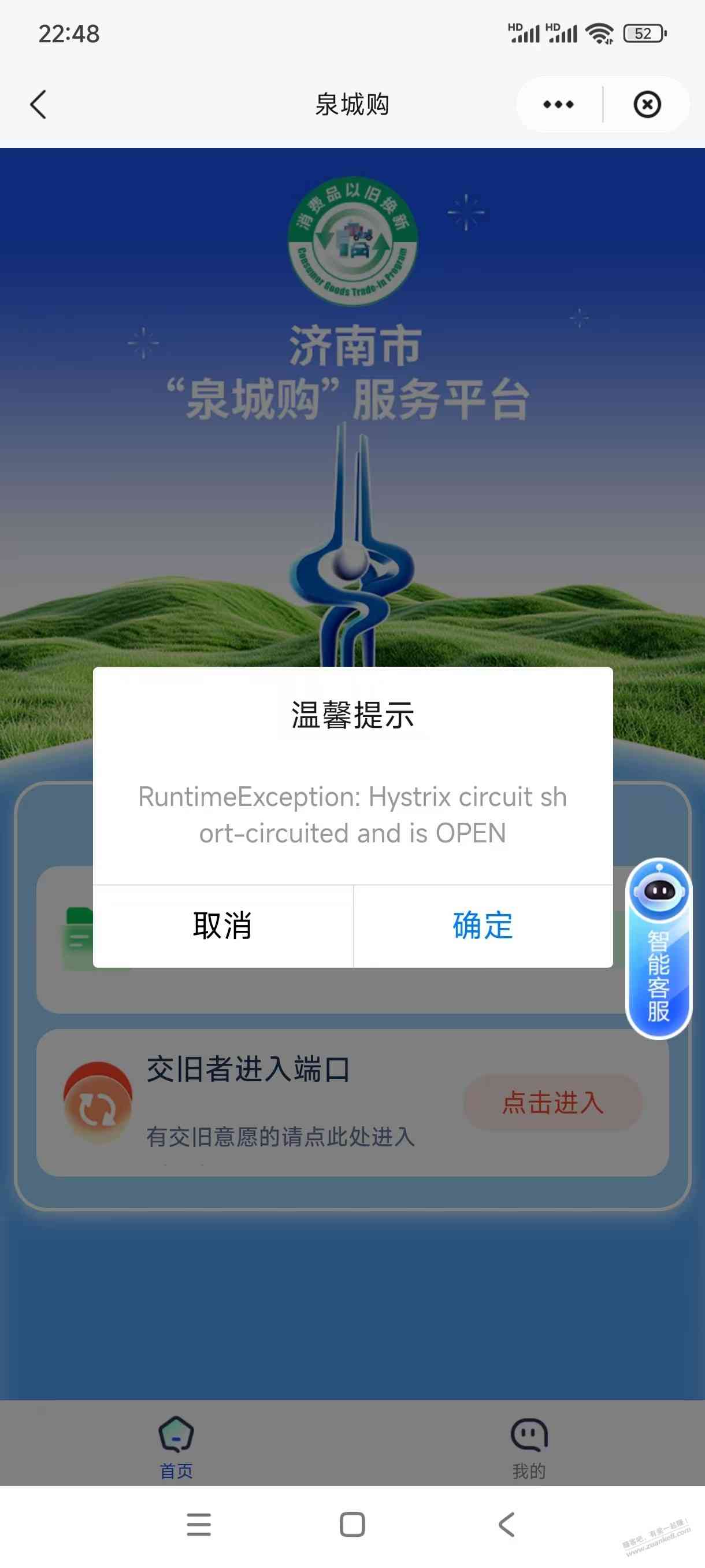Tap 点击进入 for 交旧者进入端口
Screen dimensions: 705x1568
coord(552,1103)
